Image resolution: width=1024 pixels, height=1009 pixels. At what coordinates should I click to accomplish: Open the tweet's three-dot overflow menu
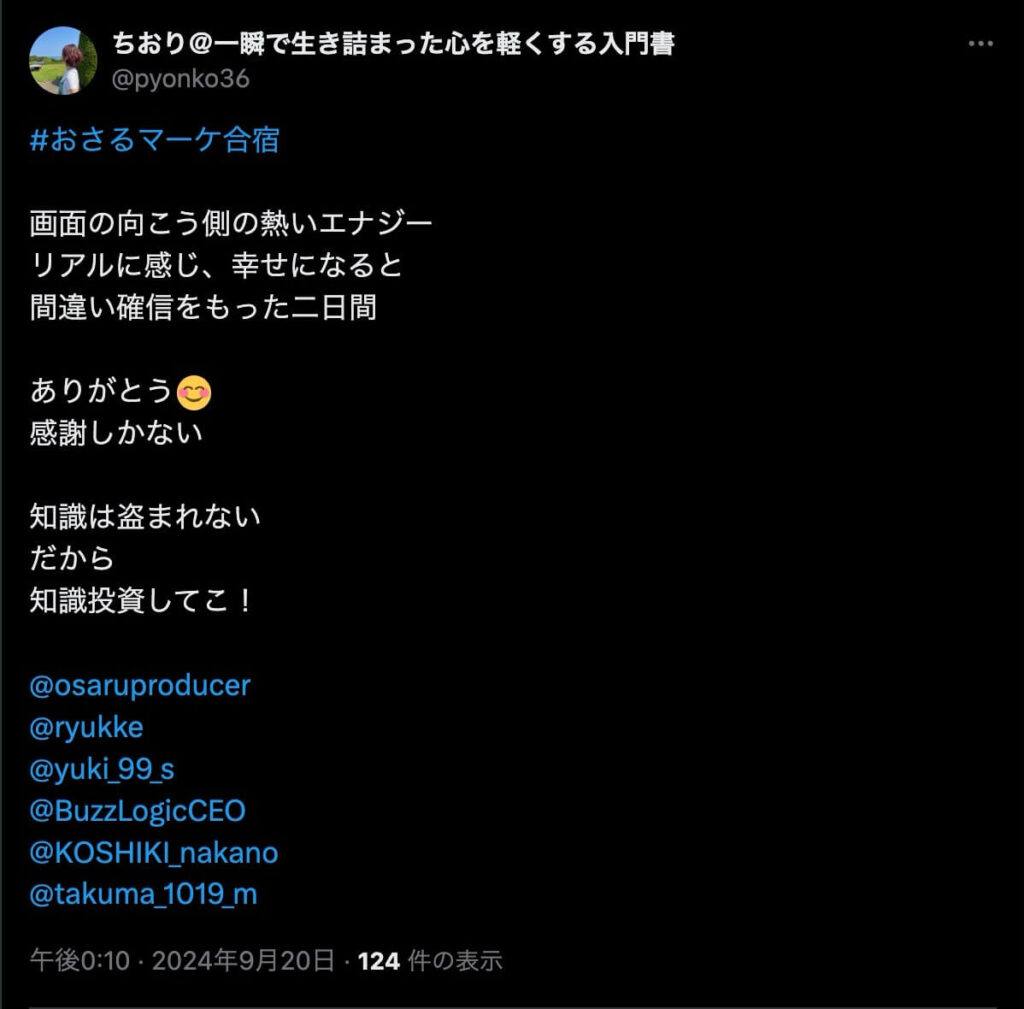click(x=980, y=45)
